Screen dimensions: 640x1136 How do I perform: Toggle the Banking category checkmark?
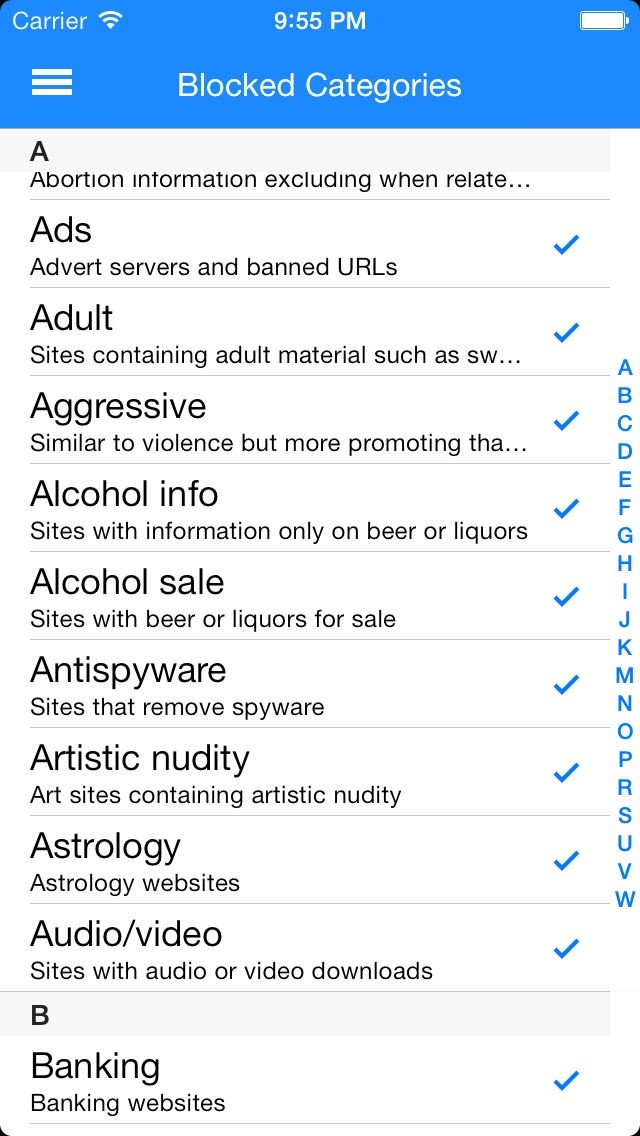coord(566,1080)
